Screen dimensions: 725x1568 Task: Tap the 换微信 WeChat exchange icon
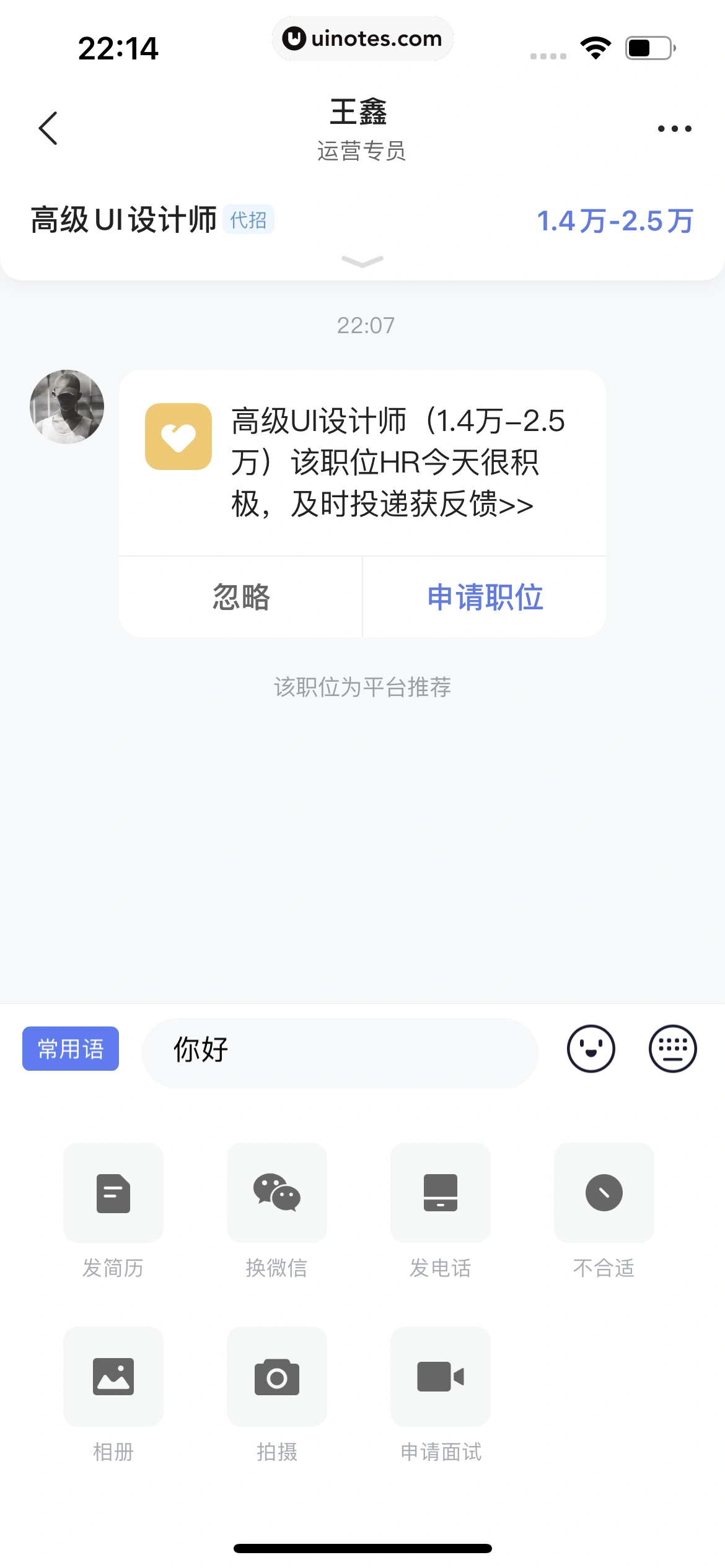(x=276, y=1193)
